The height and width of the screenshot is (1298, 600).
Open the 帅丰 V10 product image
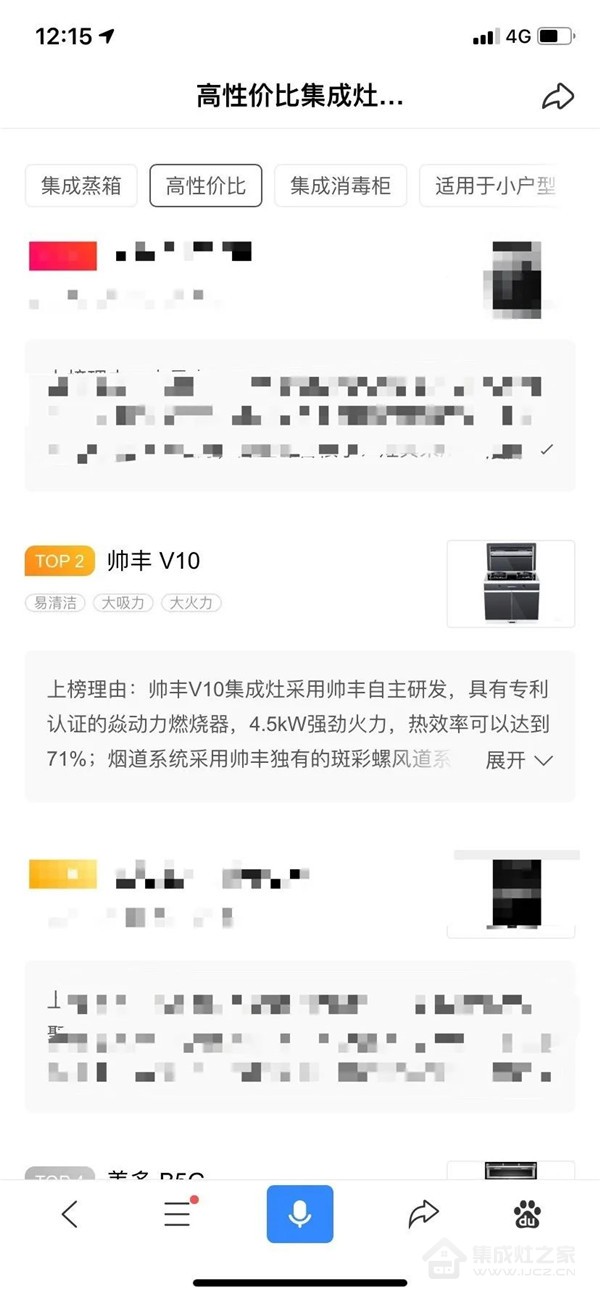[x=510, y=584]
